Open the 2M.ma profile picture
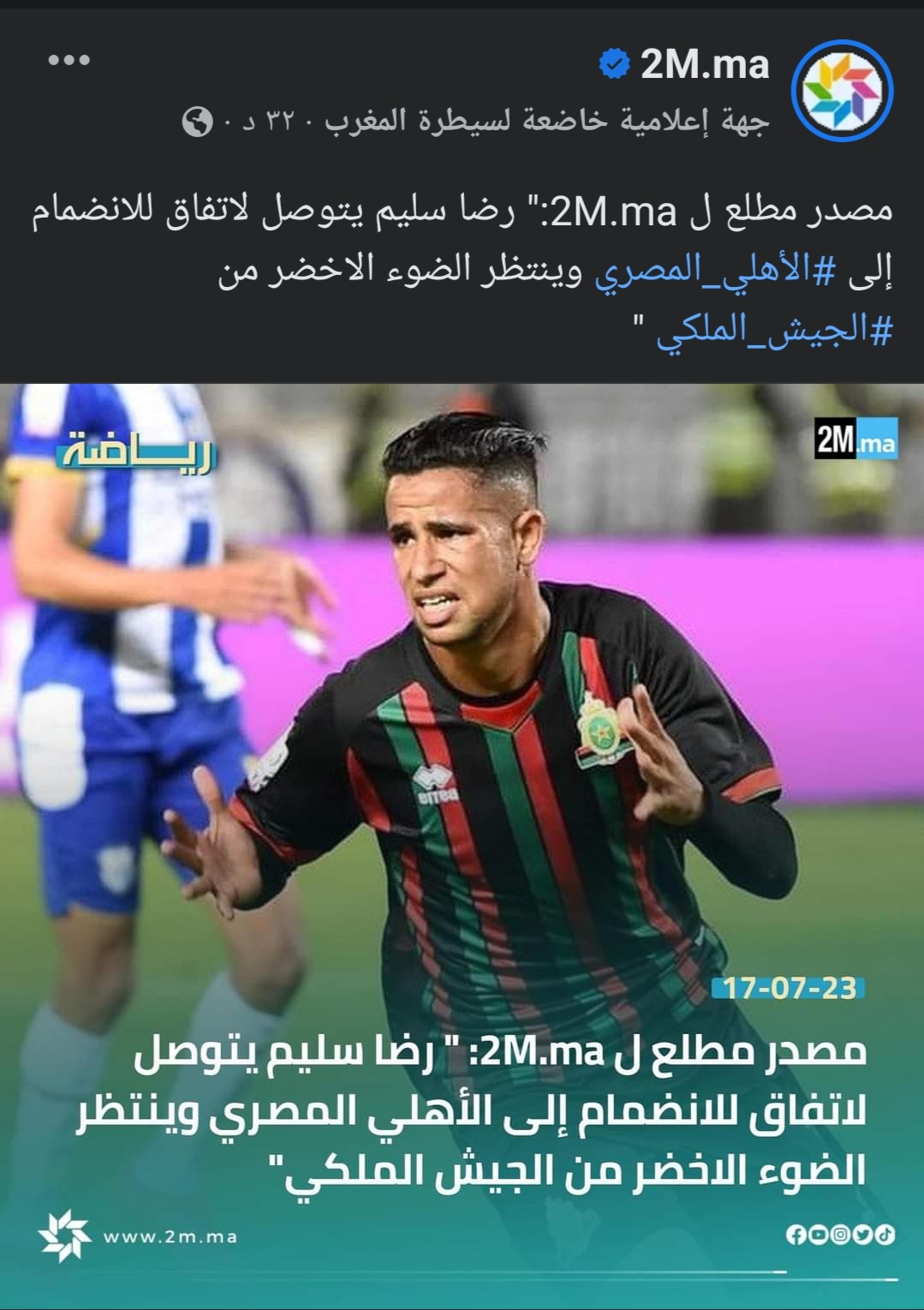Screen dimensions: 924x1310 click(842, 90)
